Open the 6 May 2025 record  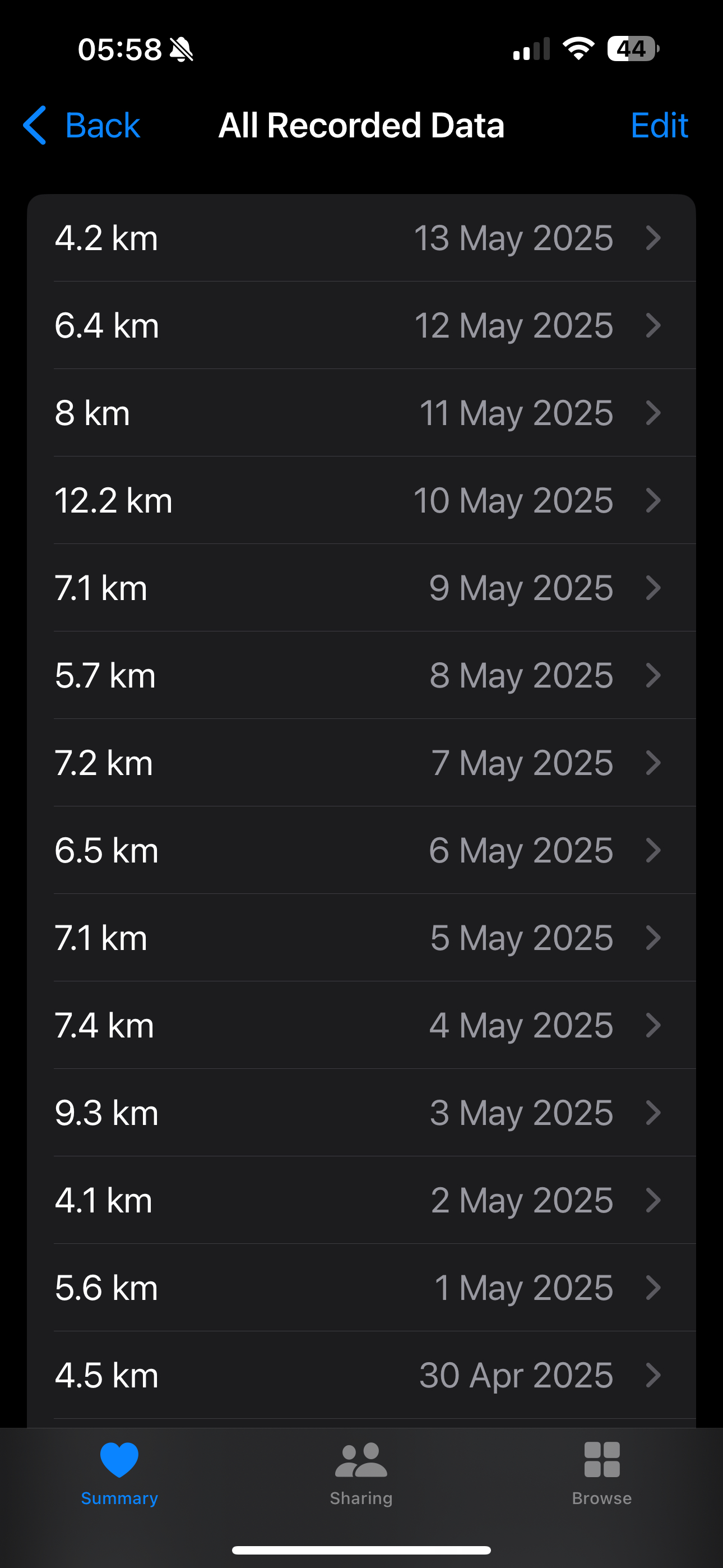tap(361, 850)
